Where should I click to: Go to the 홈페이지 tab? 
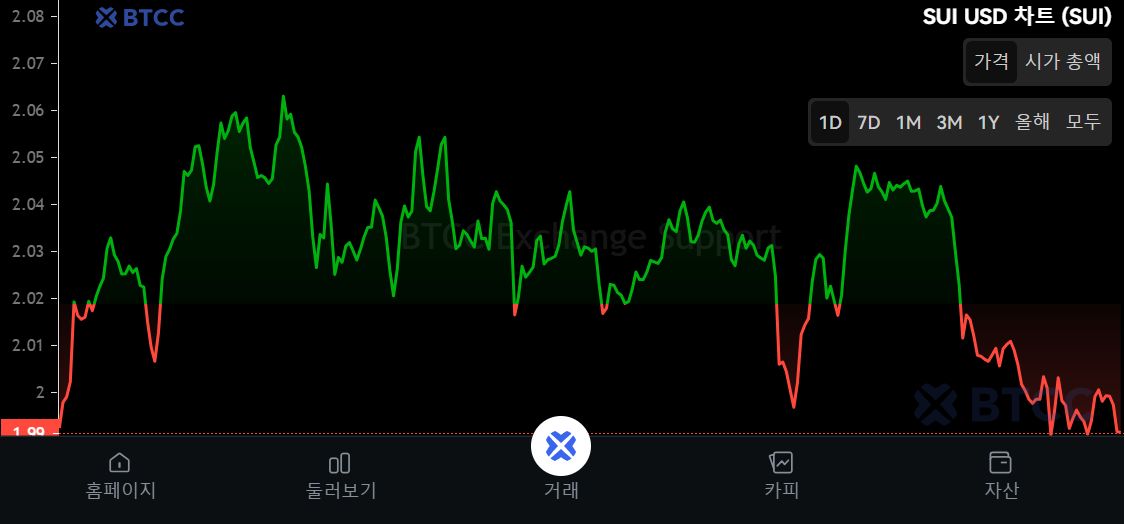120,475
